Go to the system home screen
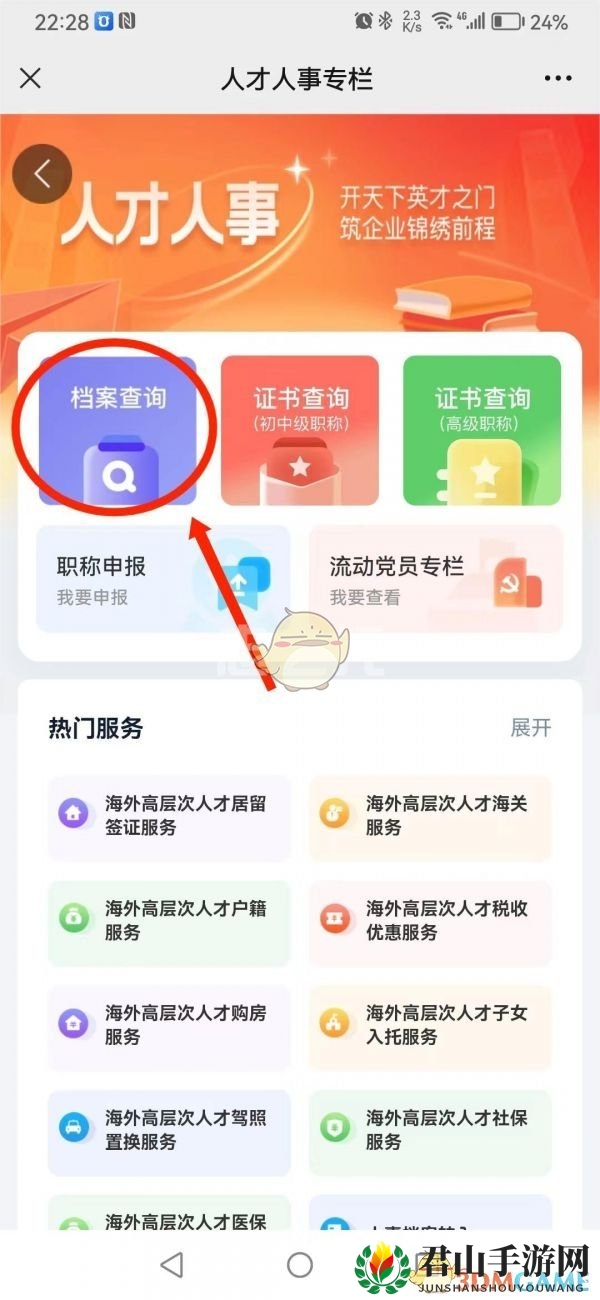Screen dimensions: 600x1300 (300, 1265)
